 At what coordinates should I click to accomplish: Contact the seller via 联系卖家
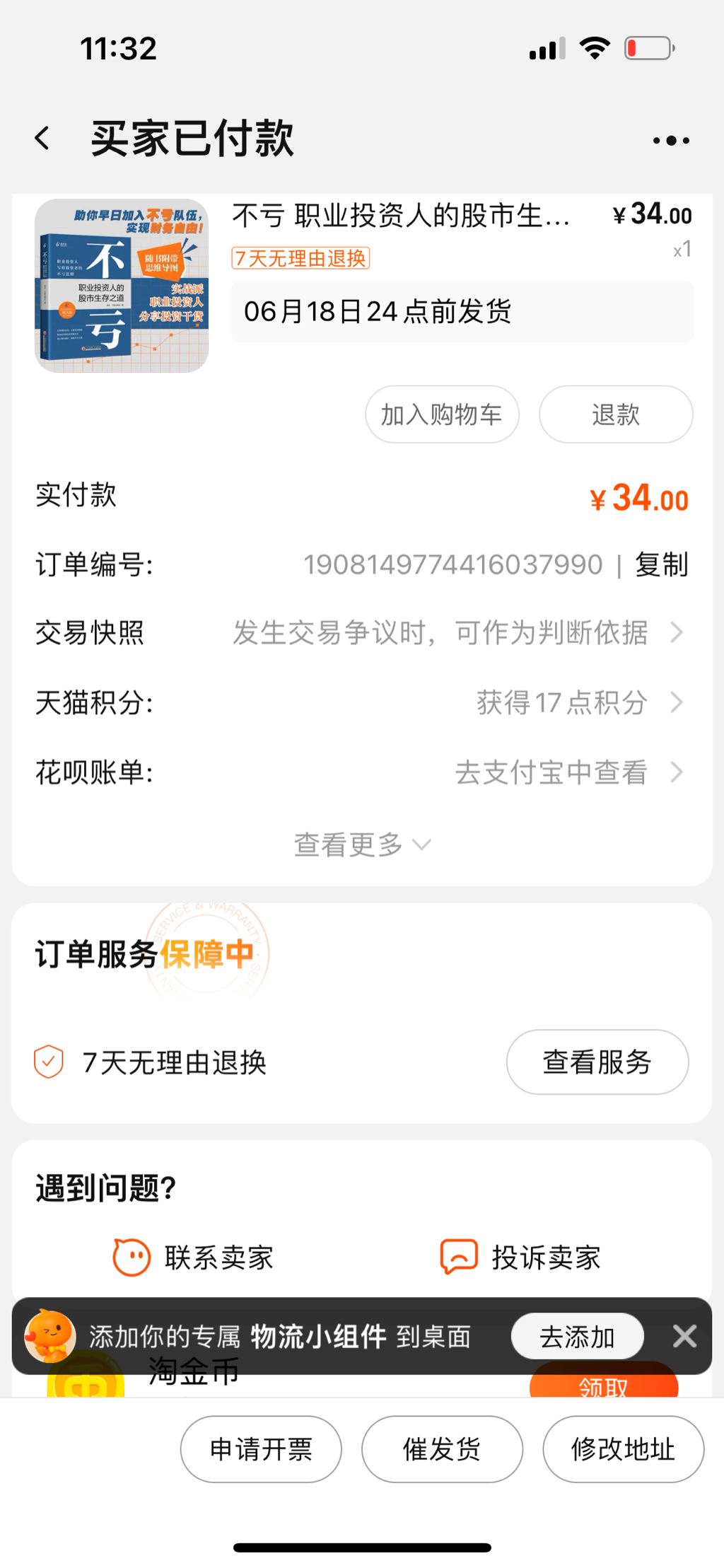(194, 1258)
